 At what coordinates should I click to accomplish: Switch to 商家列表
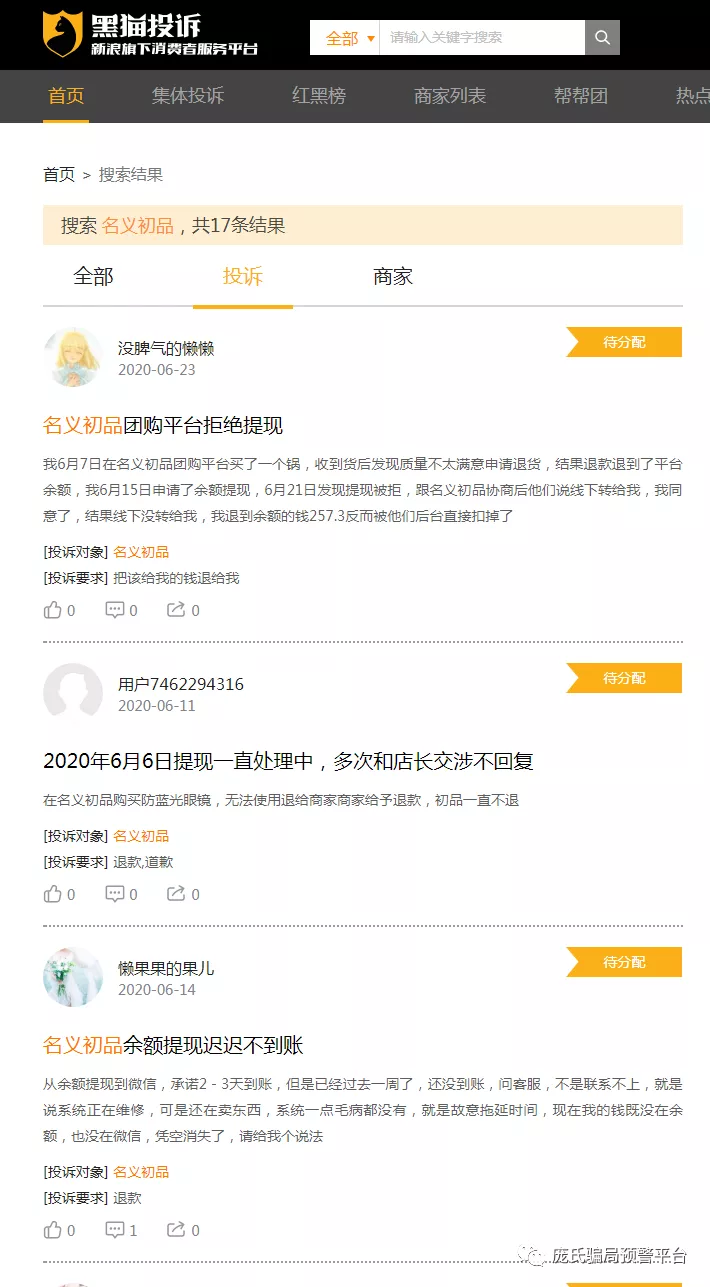450,96
